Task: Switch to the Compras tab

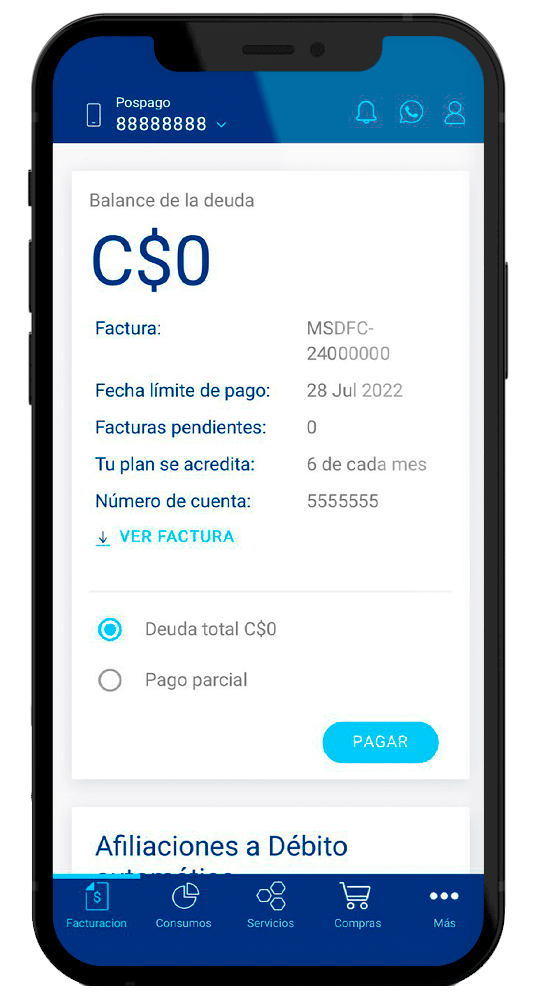Action: pos(357,905)
